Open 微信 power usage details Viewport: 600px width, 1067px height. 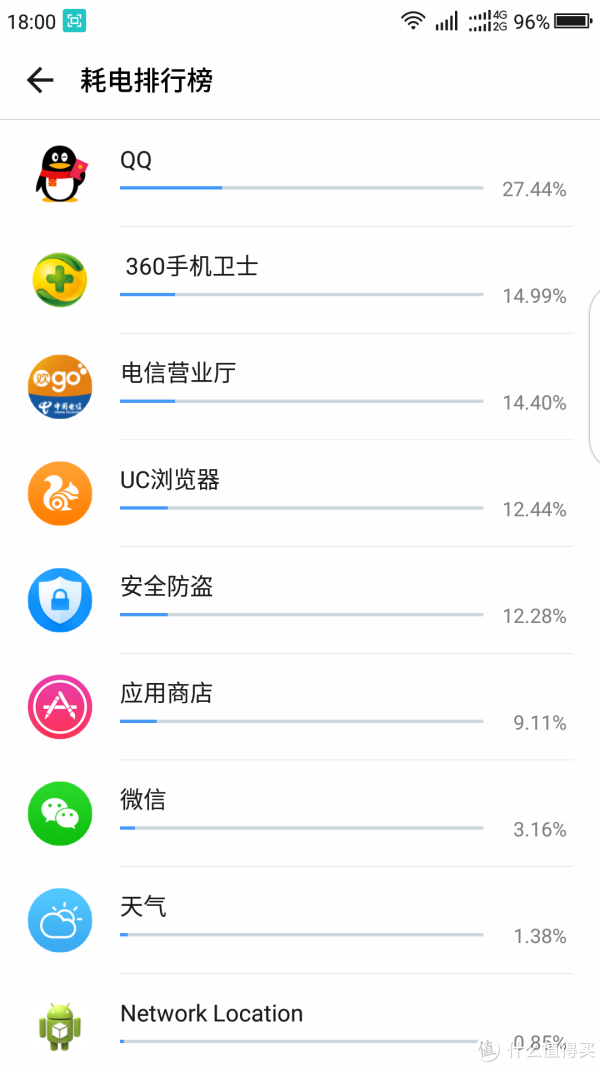[x=300, y=813]
